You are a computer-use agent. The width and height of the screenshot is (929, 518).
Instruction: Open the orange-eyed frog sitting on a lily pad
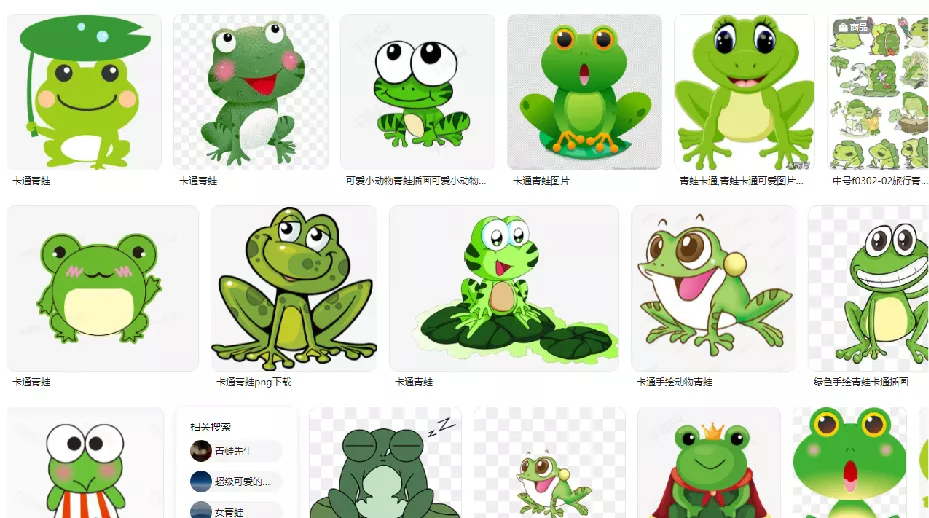pyautogui.click(x=584, y=92)
